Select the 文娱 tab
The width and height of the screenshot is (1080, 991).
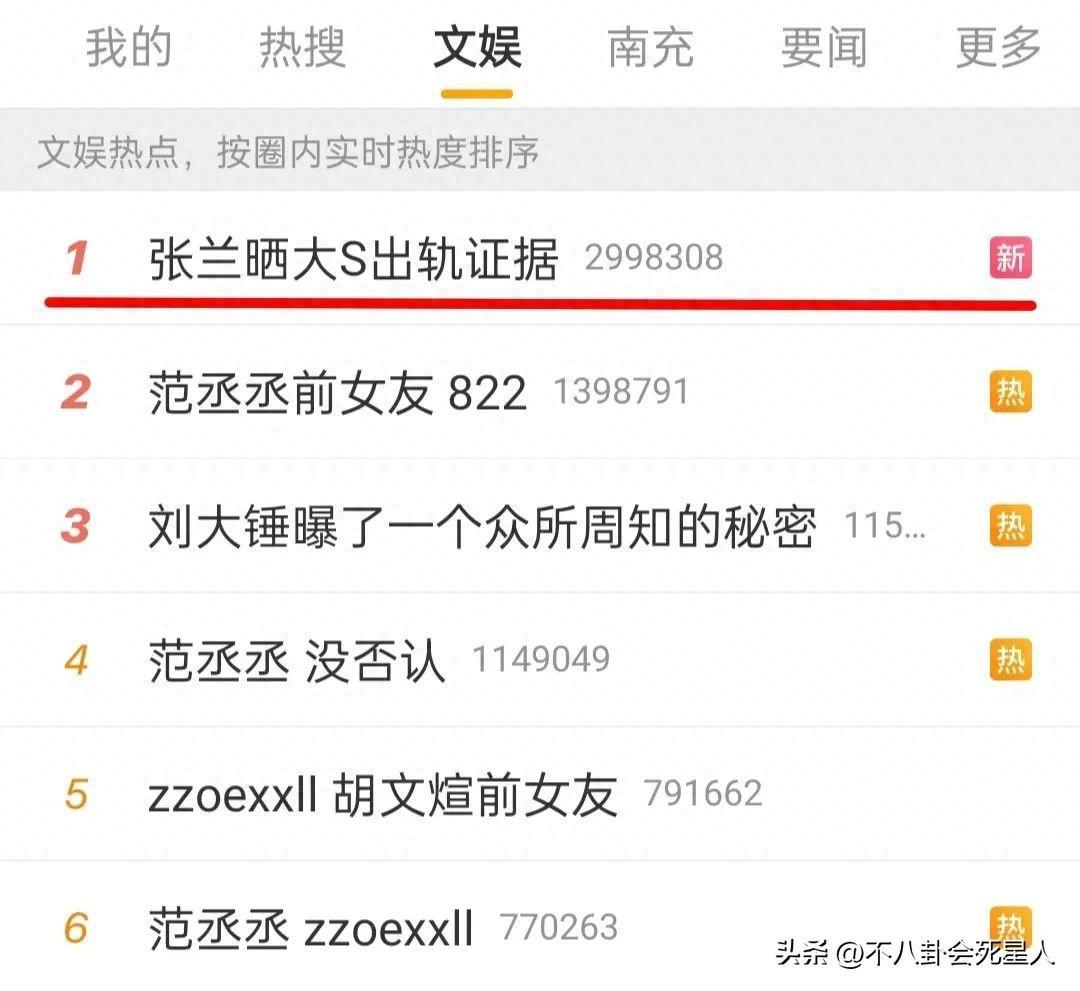pyautogui.click(x=477, y=48)
